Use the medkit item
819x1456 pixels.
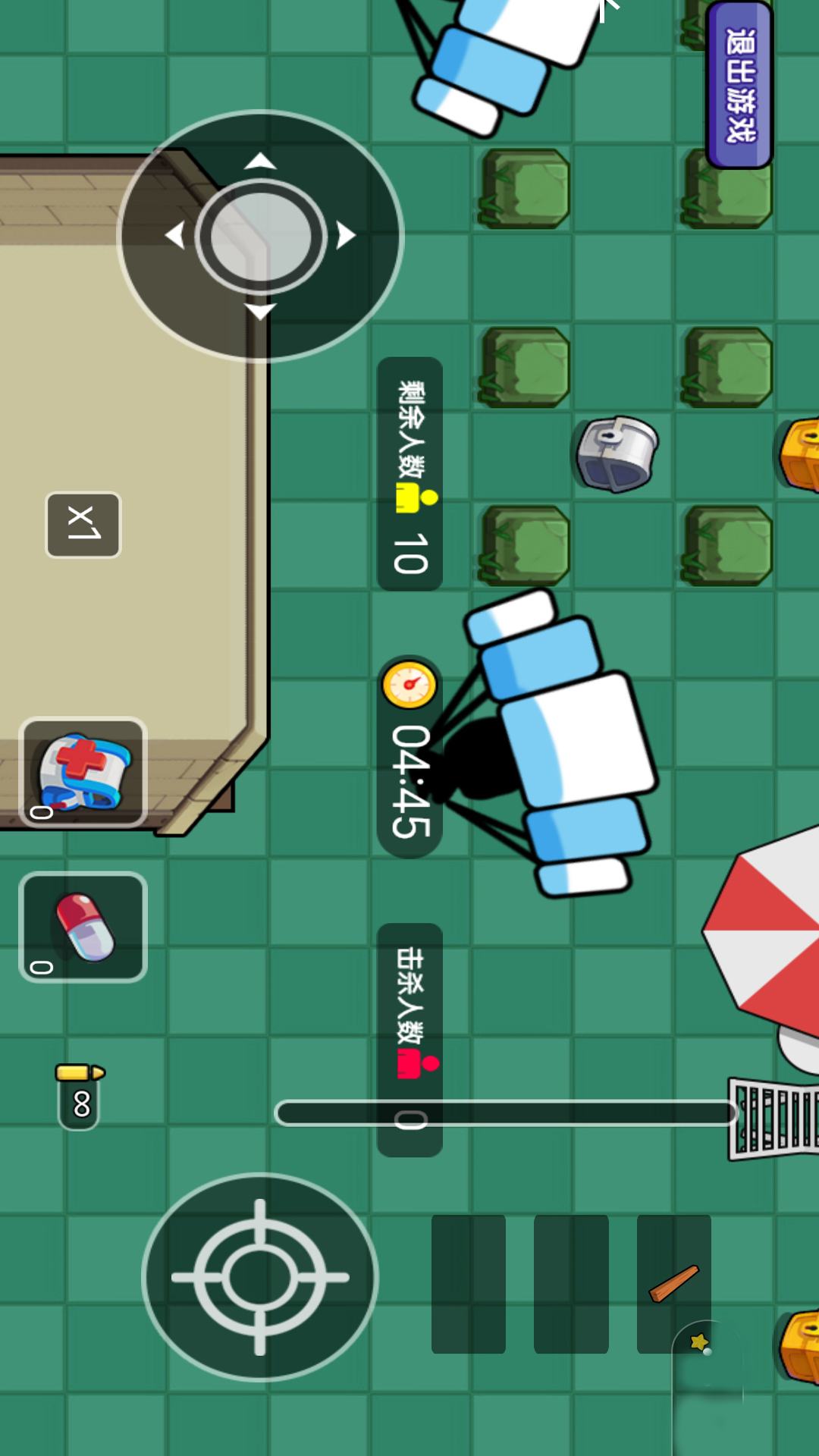click(83, 773)
